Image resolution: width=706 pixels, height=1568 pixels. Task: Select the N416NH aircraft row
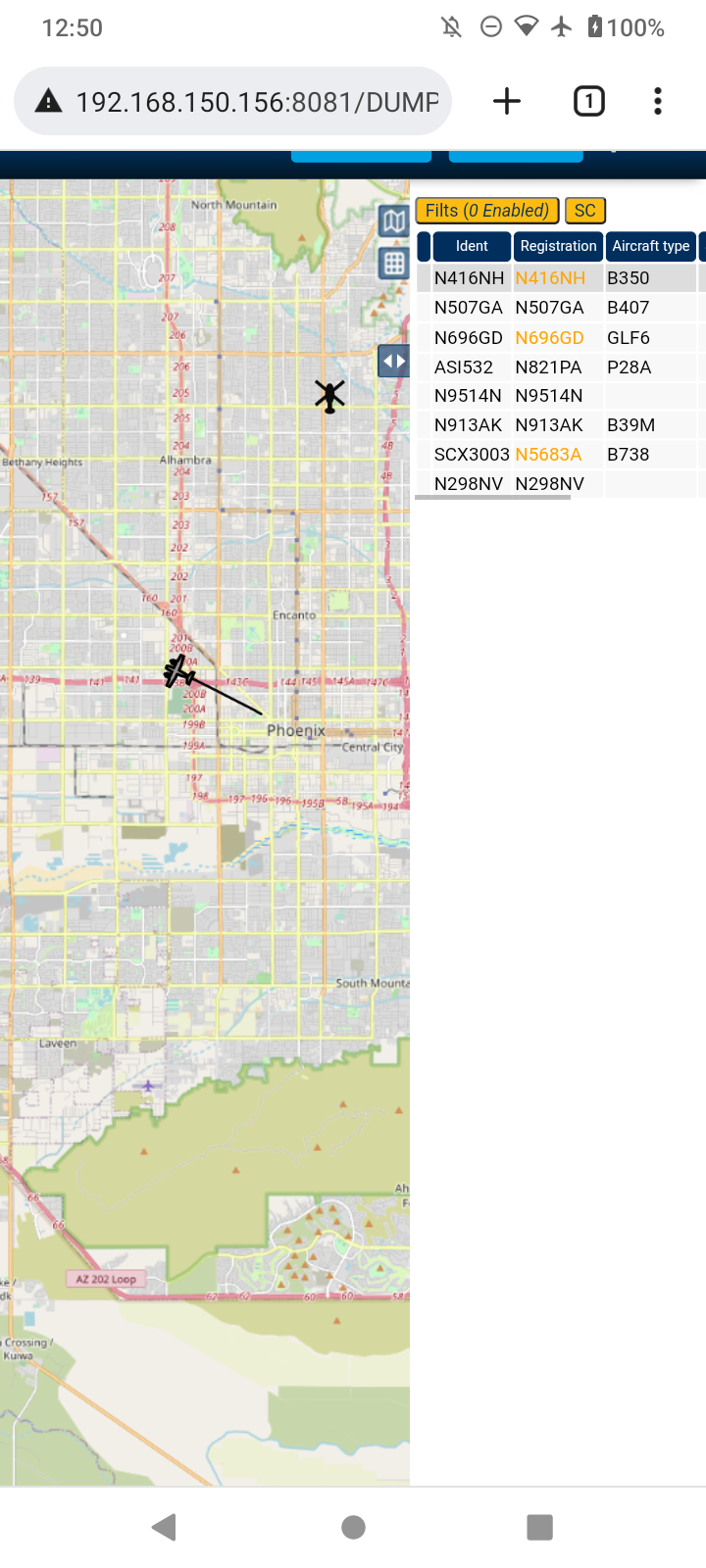(560, 278)
